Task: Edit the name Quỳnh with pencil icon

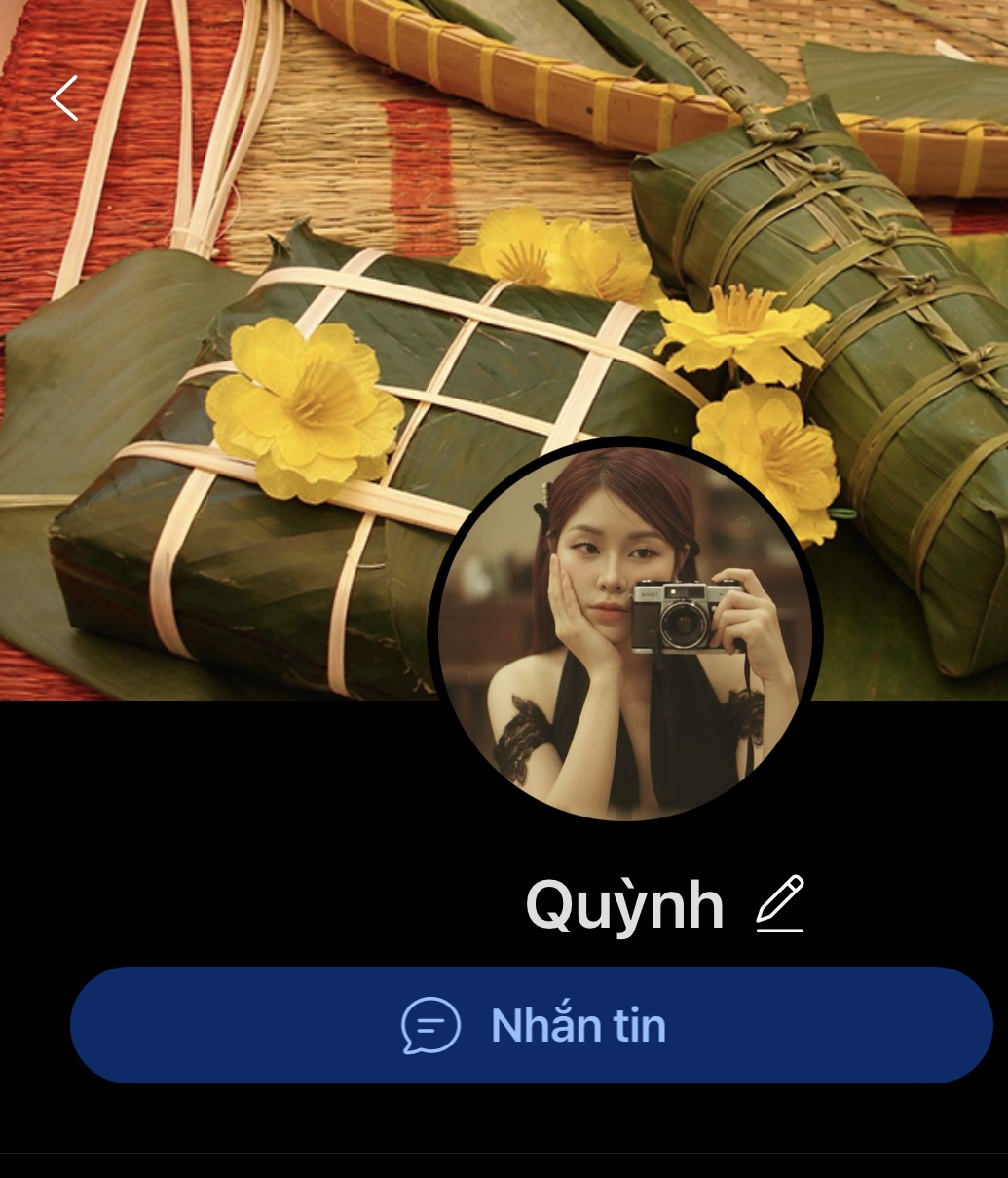Action: point(780,904)
